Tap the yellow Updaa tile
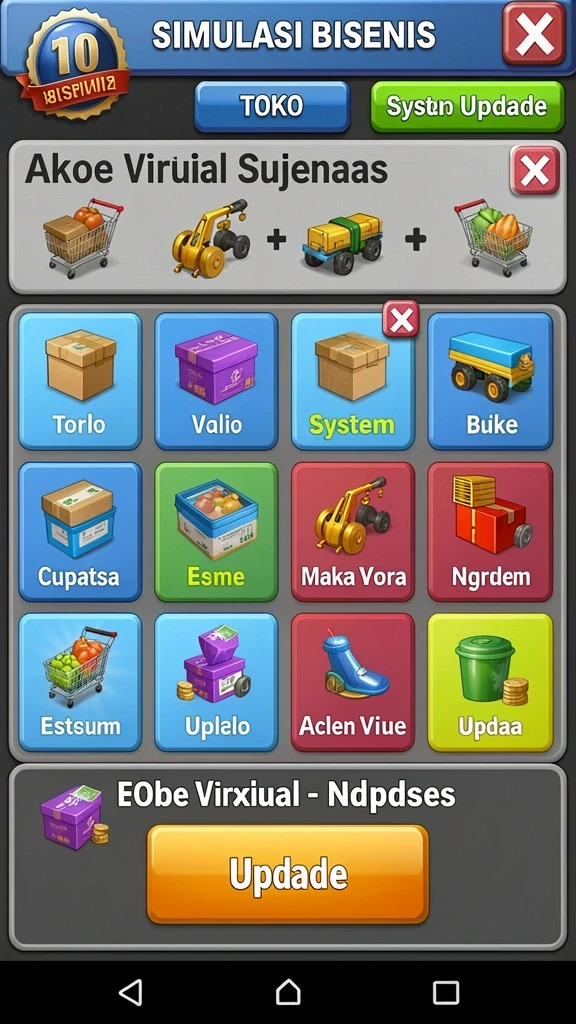The height and width of the screenshot is (1024, 576). point(490,682)
